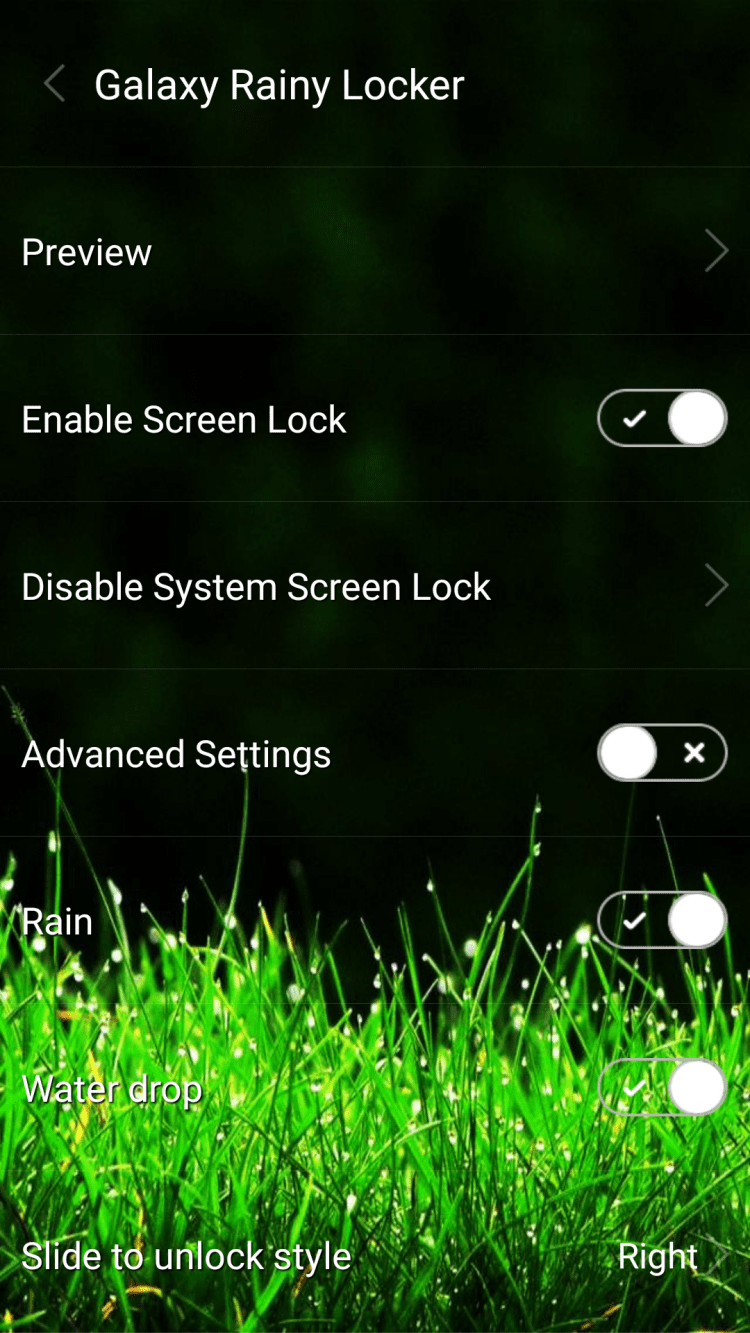This screenshot has width=750, height=1333.
Task: Disable the Rain effect
Action: (662, 920)
